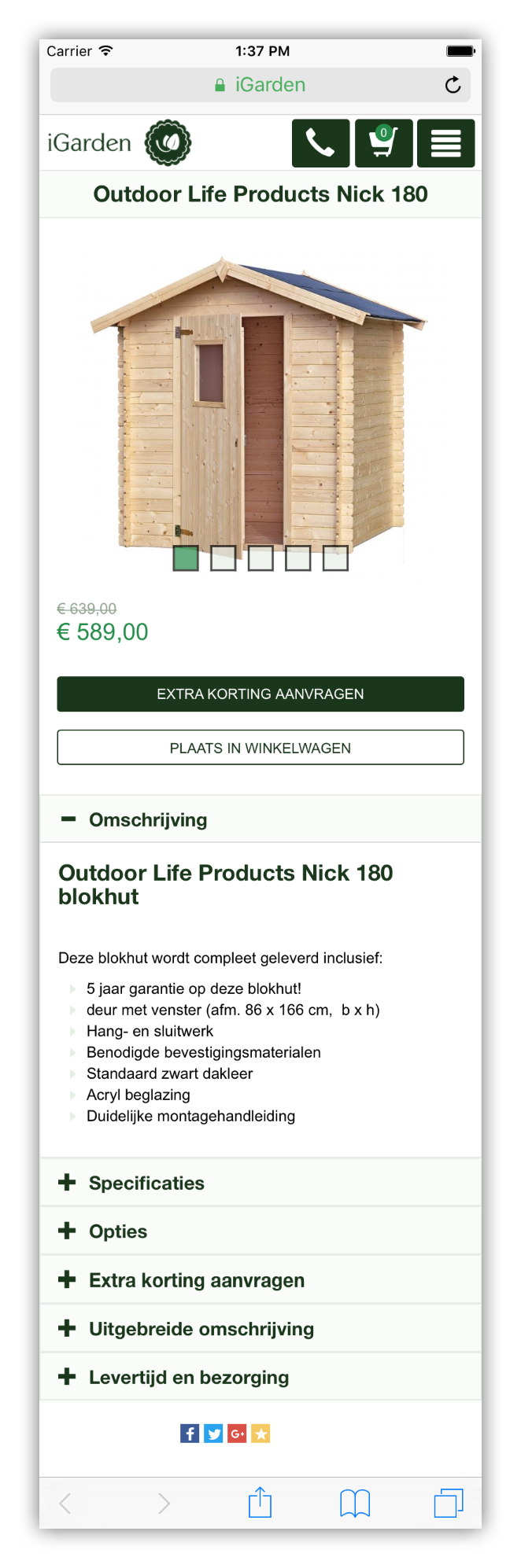
Task: Reload the page in Safari
Action: (x=453, y=85)
